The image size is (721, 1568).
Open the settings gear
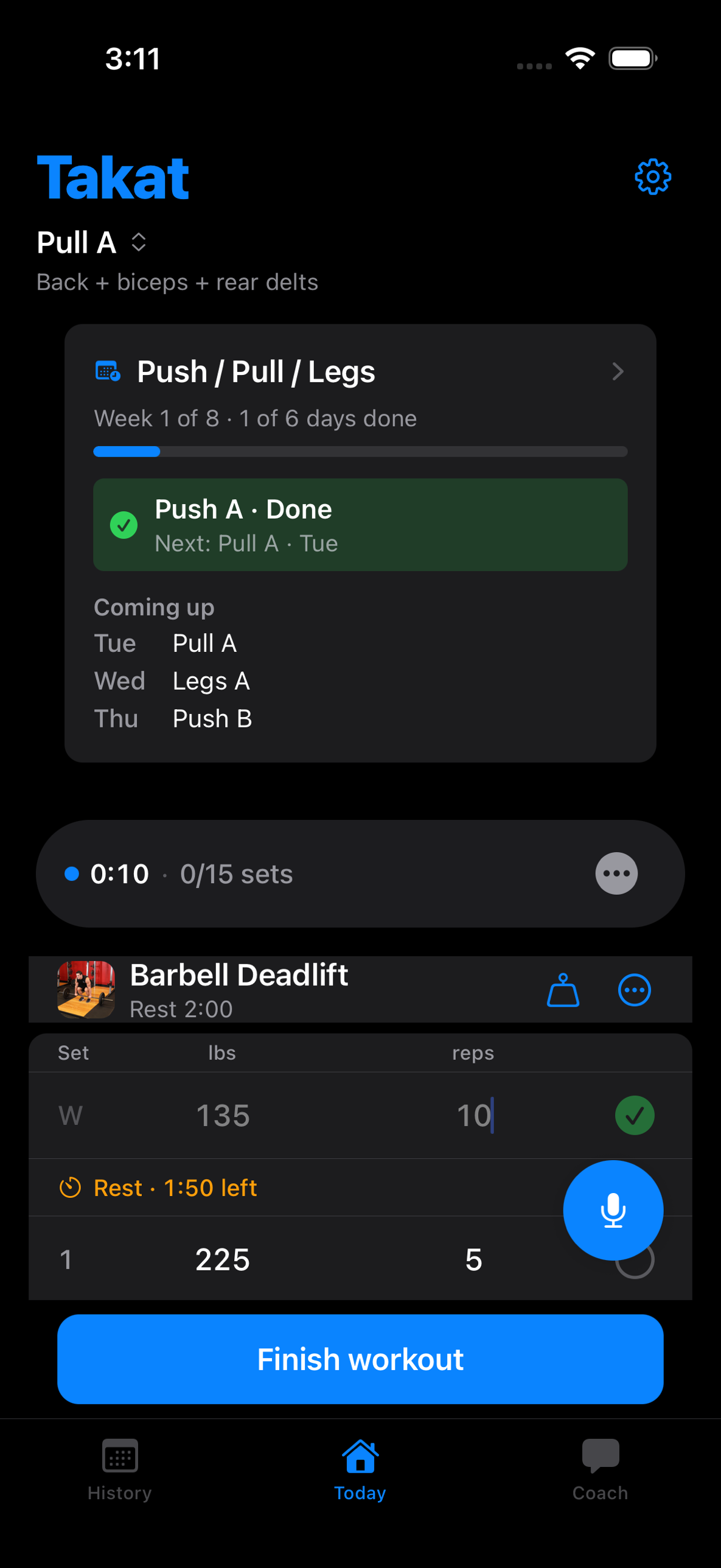652,177
